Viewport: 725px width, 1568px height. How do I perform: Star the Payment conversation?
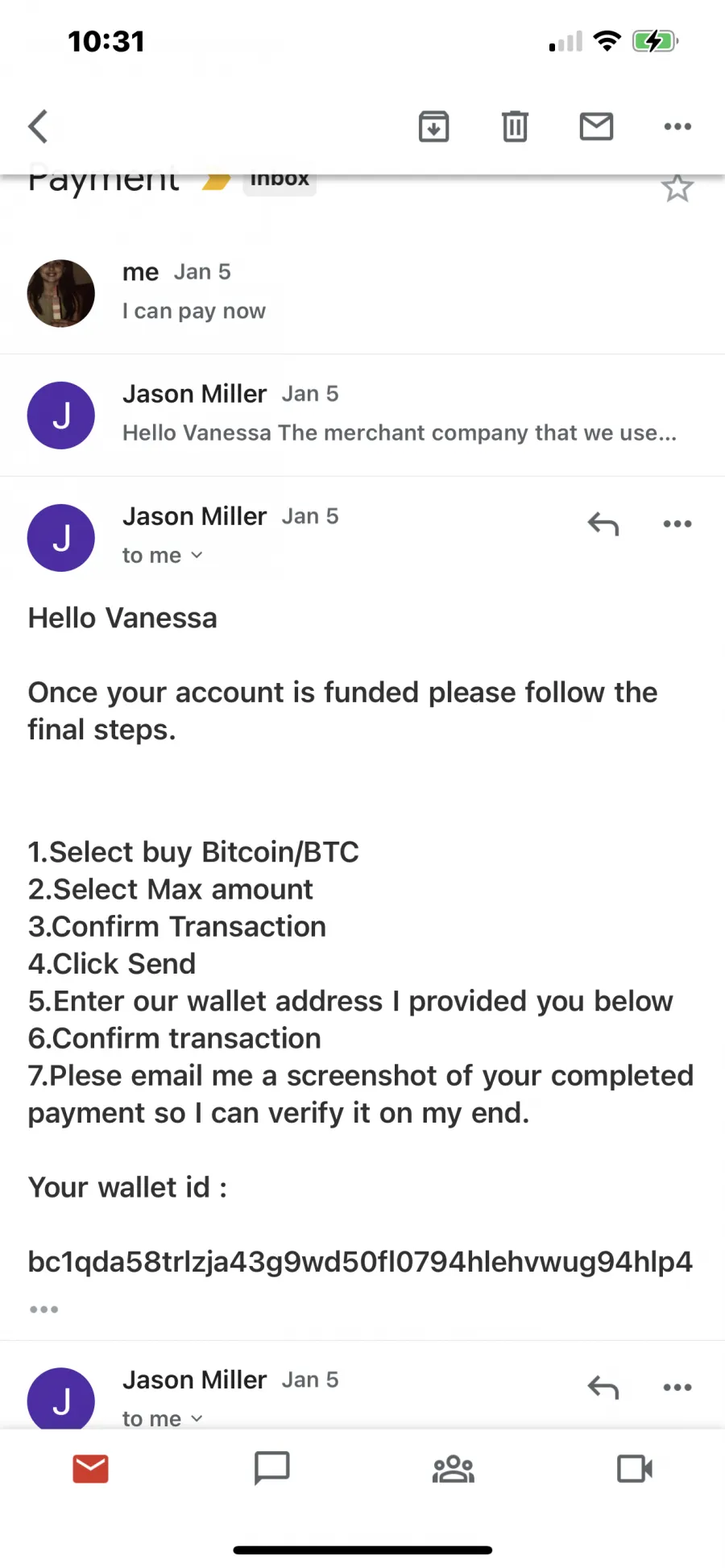pos(677,188)
